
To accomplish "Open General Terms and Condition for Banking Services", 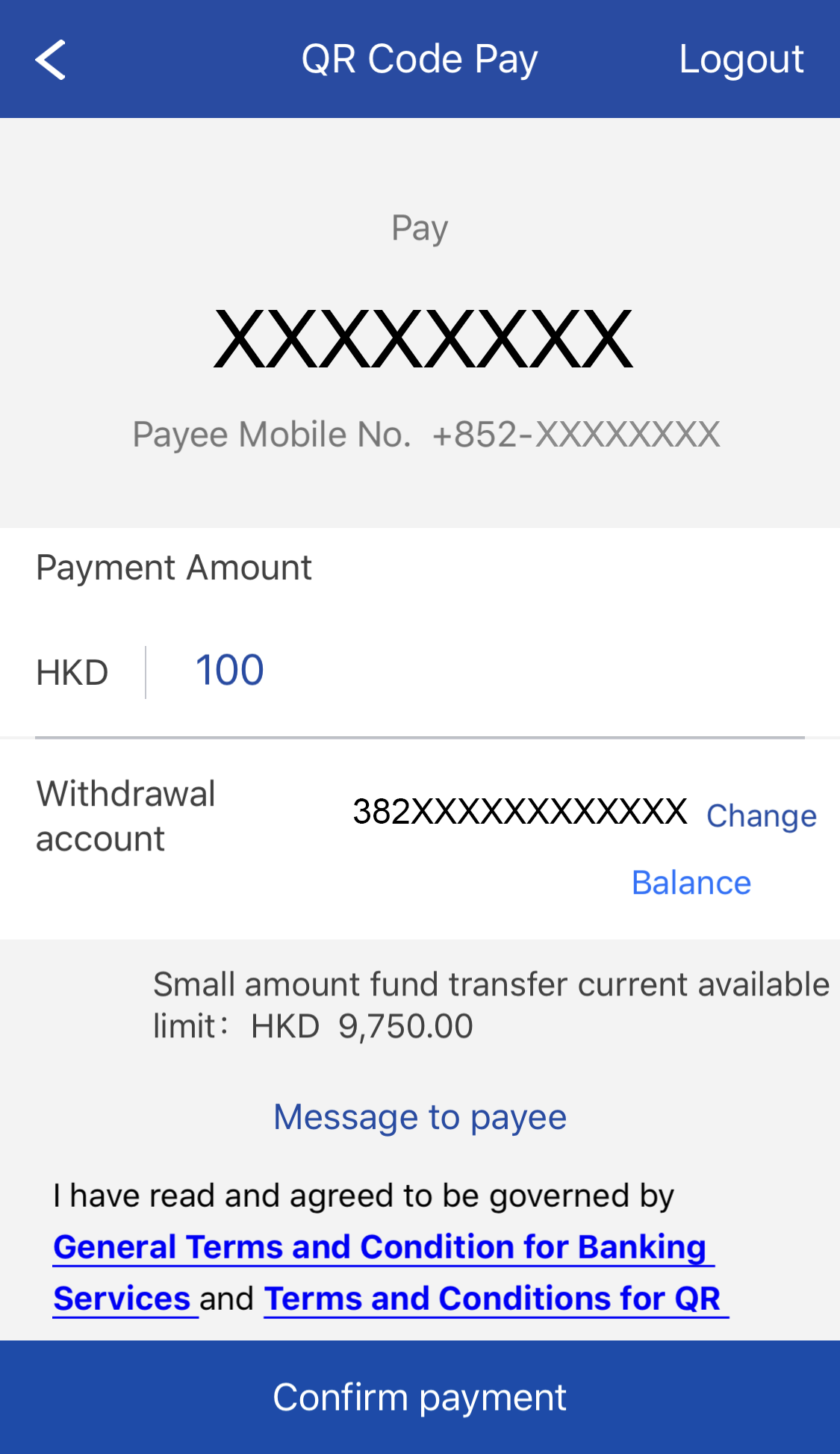I will pos(379,1248).
